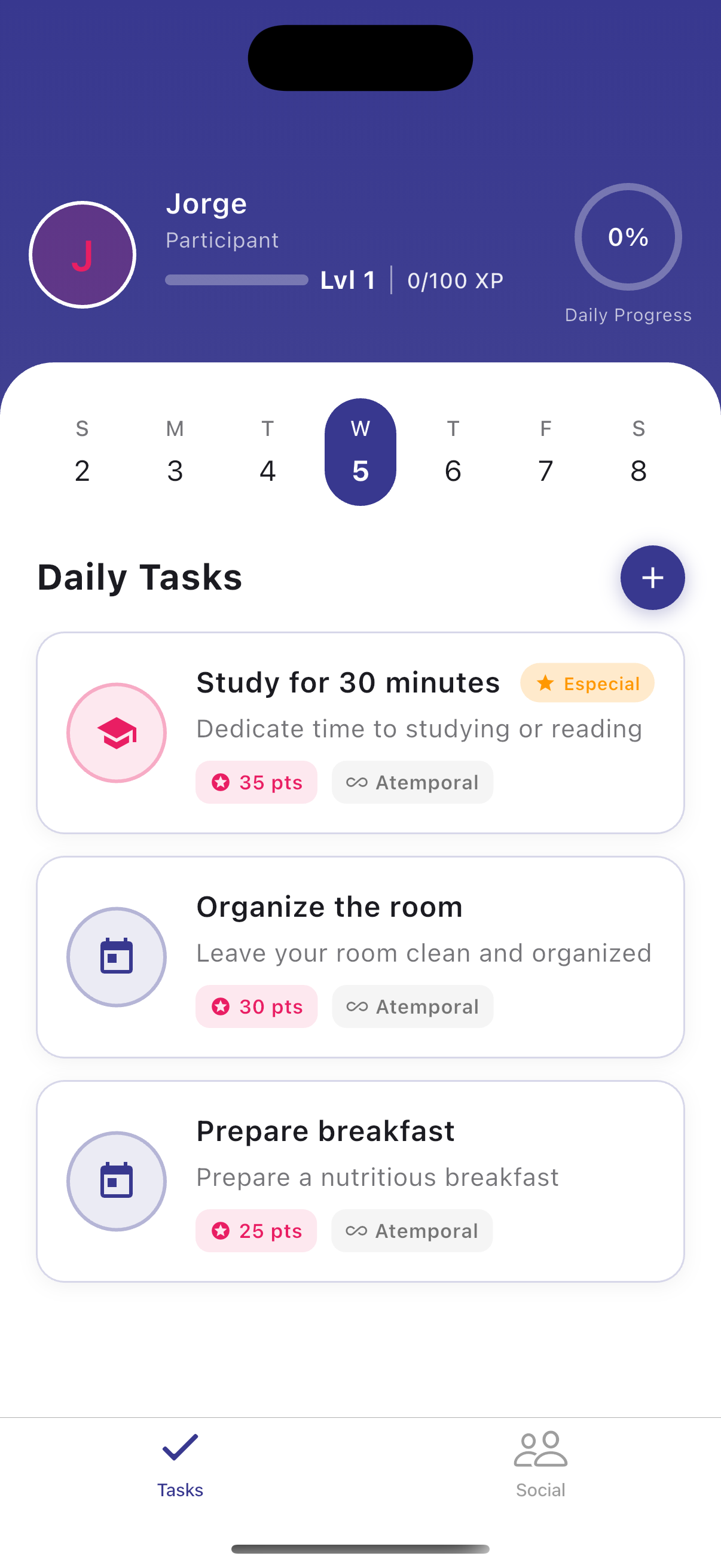Select Saturday 8 in the week strip
The image size is (721, 1568).
click(x=638, y=452)
